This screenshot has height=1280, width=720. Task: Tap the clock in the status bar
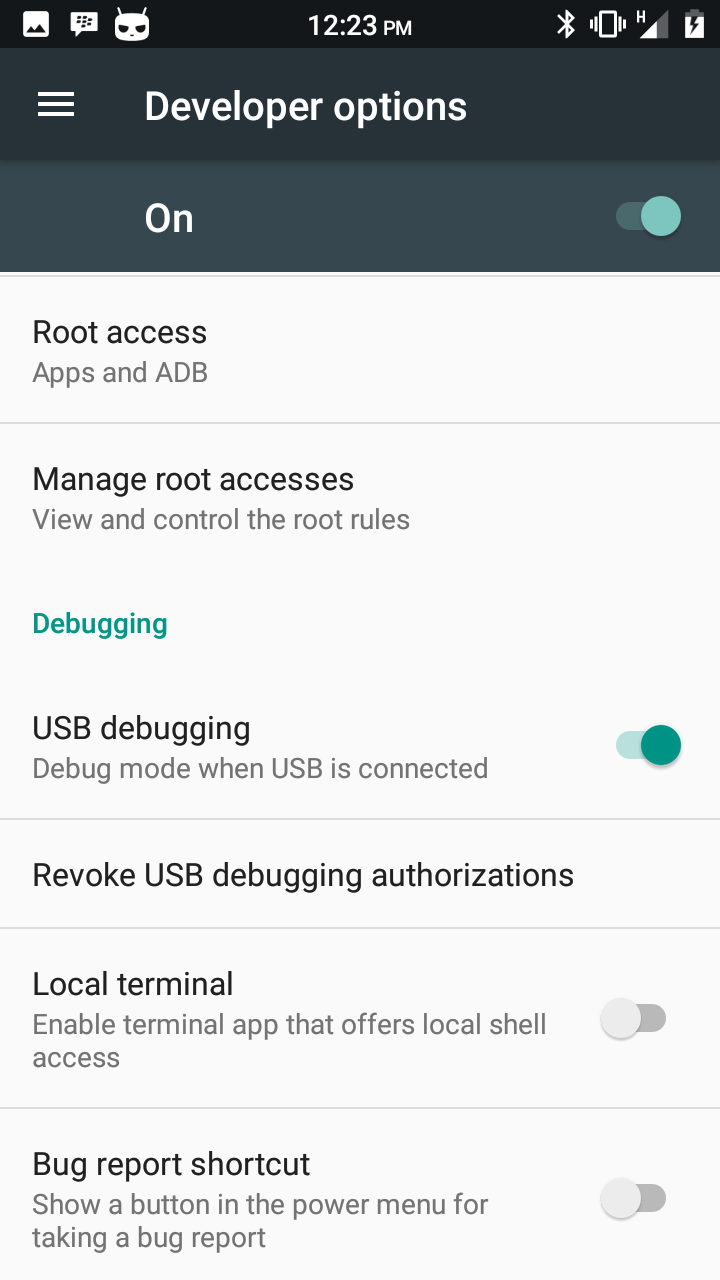(360, 23)
